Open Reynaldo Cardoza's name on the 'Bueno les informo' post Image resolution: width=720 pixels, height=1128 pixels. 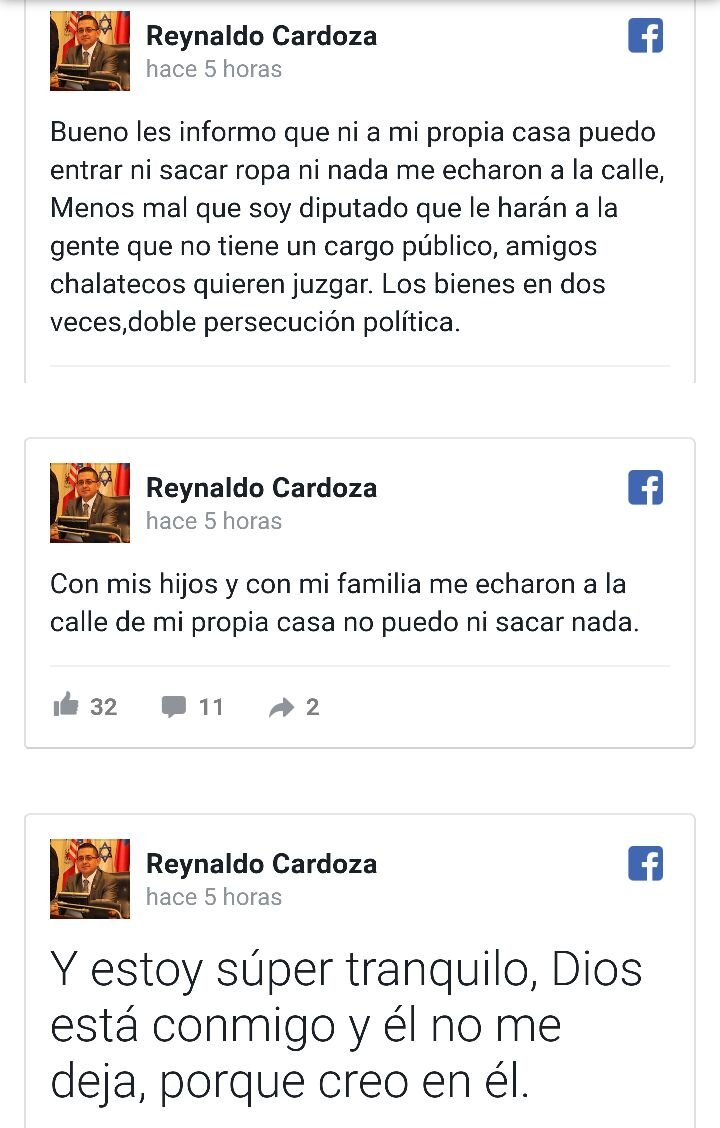(261, 36)
